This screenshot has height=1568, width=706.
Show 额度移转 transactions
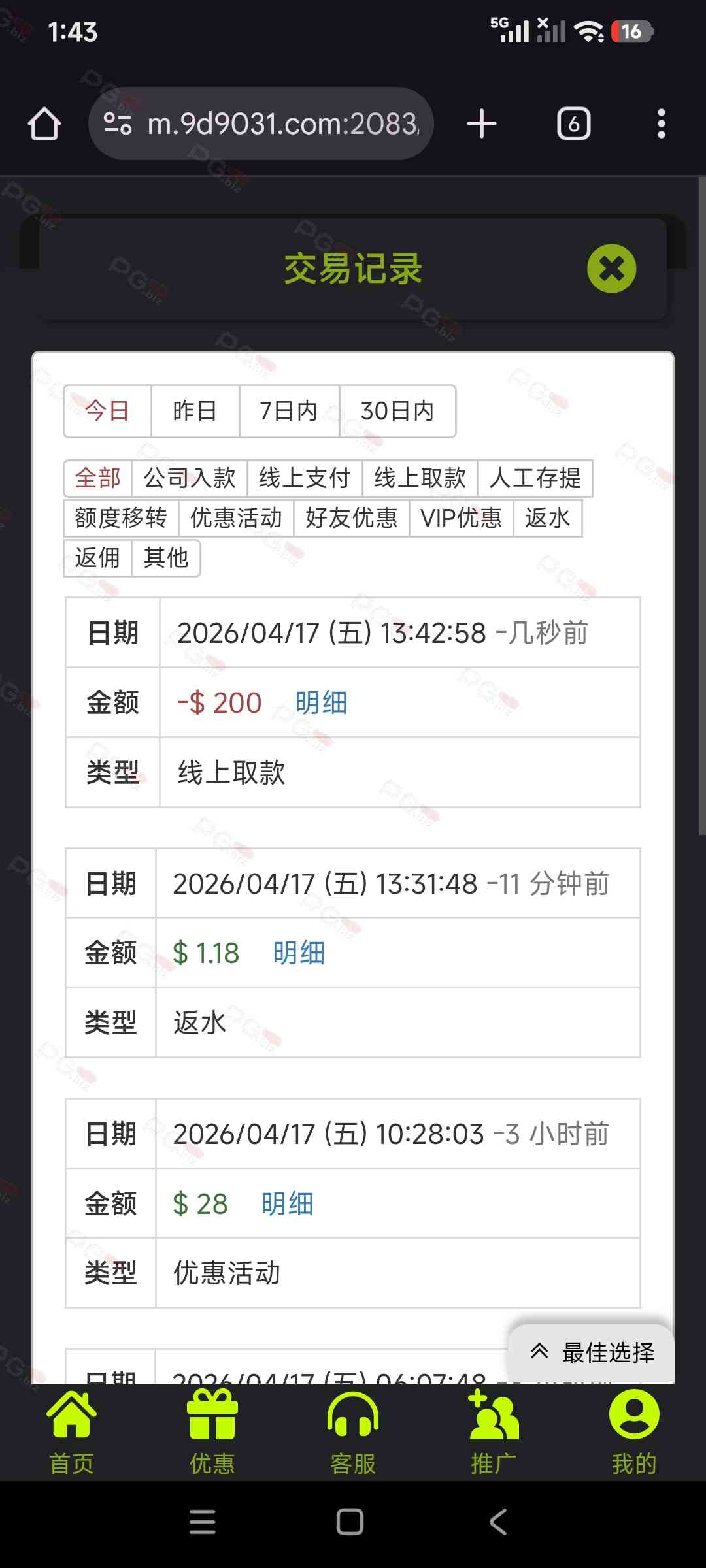point(121,518)
